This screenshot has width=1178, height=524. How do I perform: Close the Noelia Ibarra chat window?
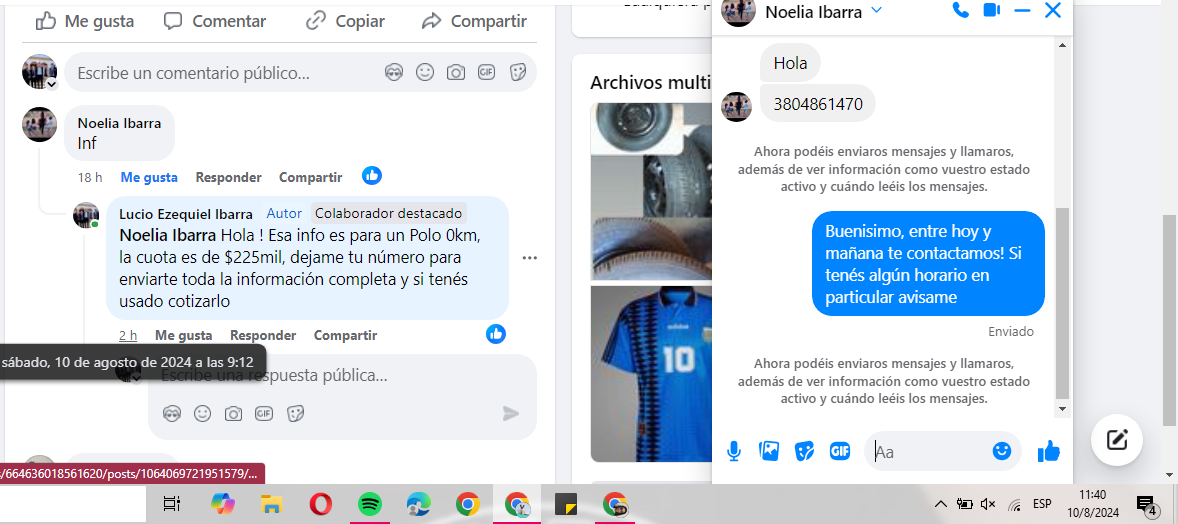[1052, 10]
